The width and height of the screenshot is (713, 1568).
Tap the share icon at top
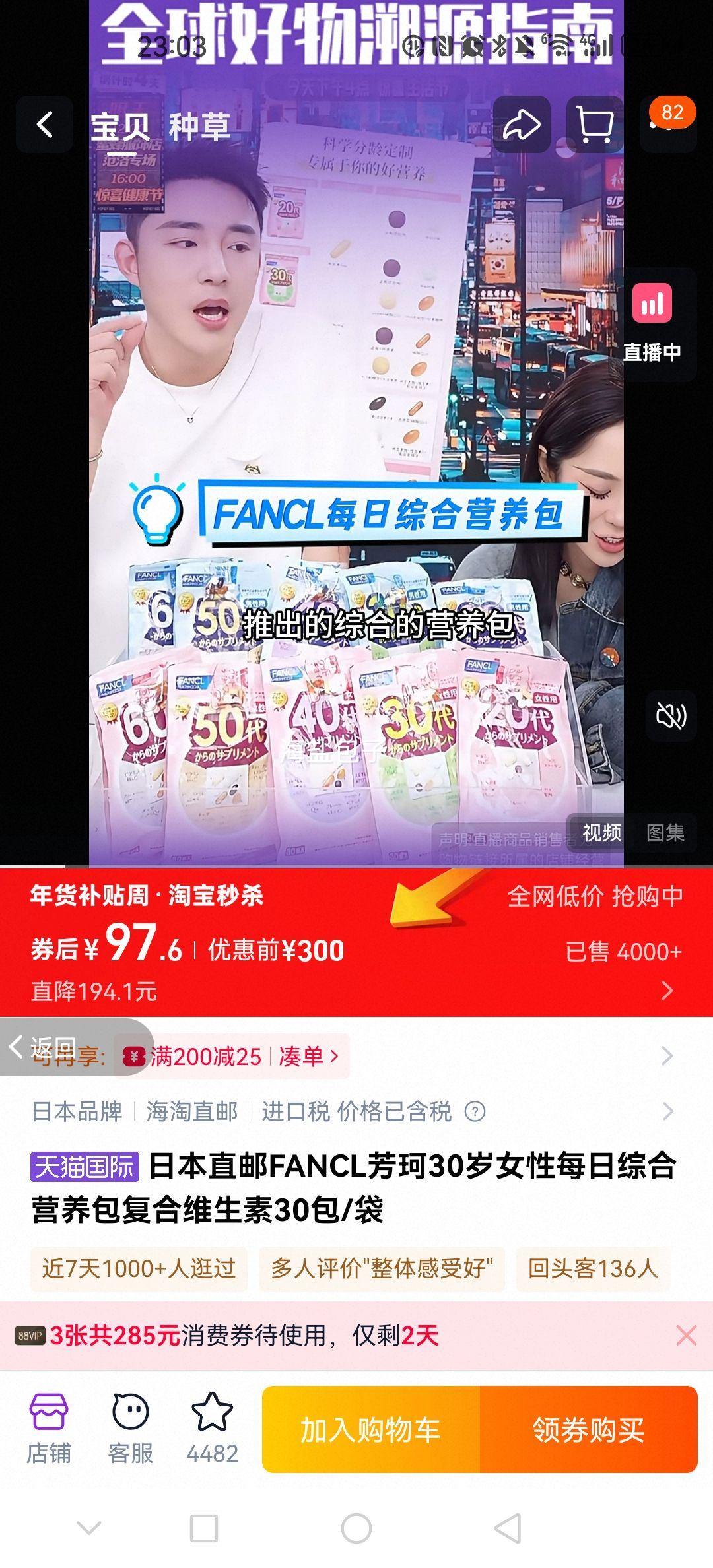(x=521, y=125)
